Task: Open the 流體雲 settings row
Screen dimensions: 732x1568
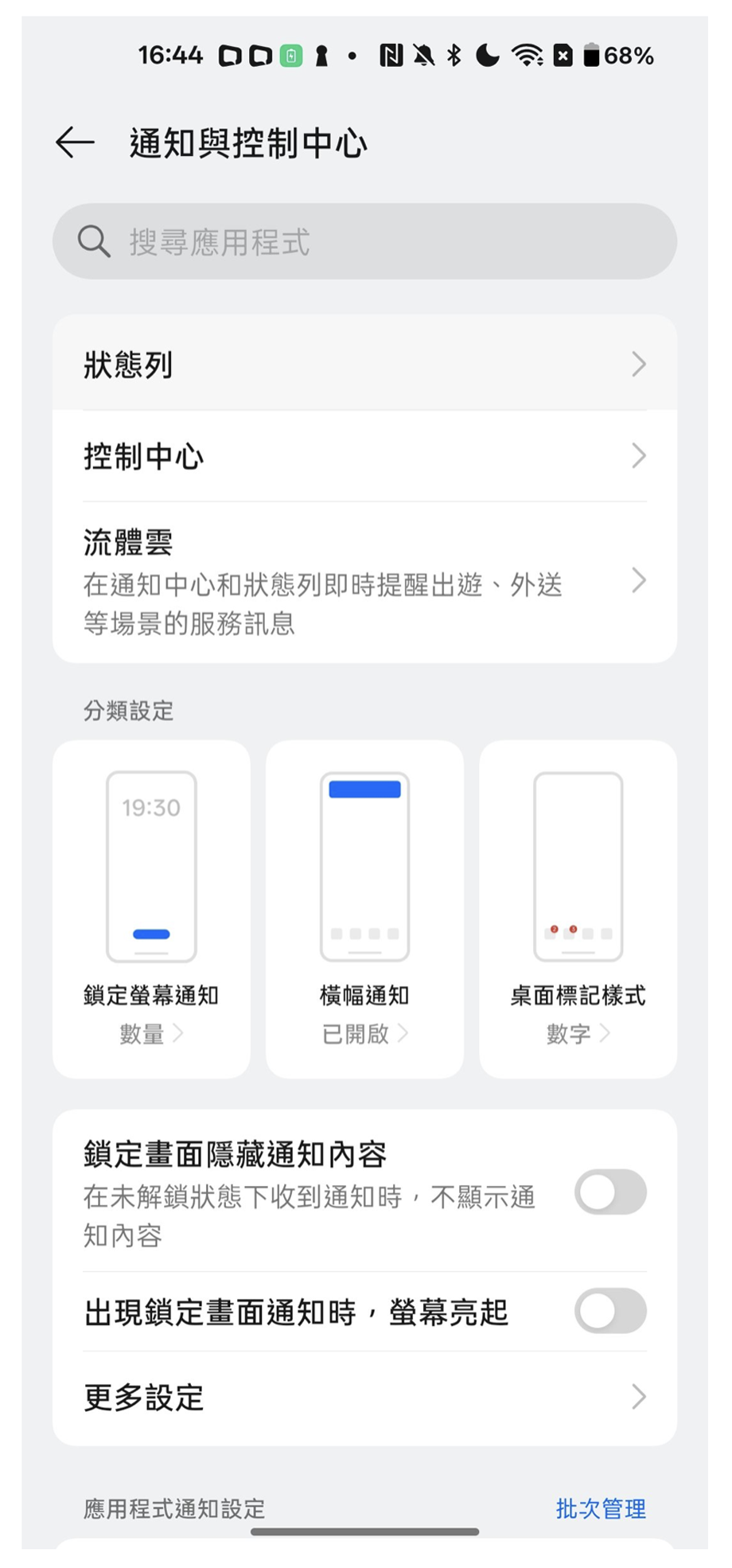Action: pos(364,582)
